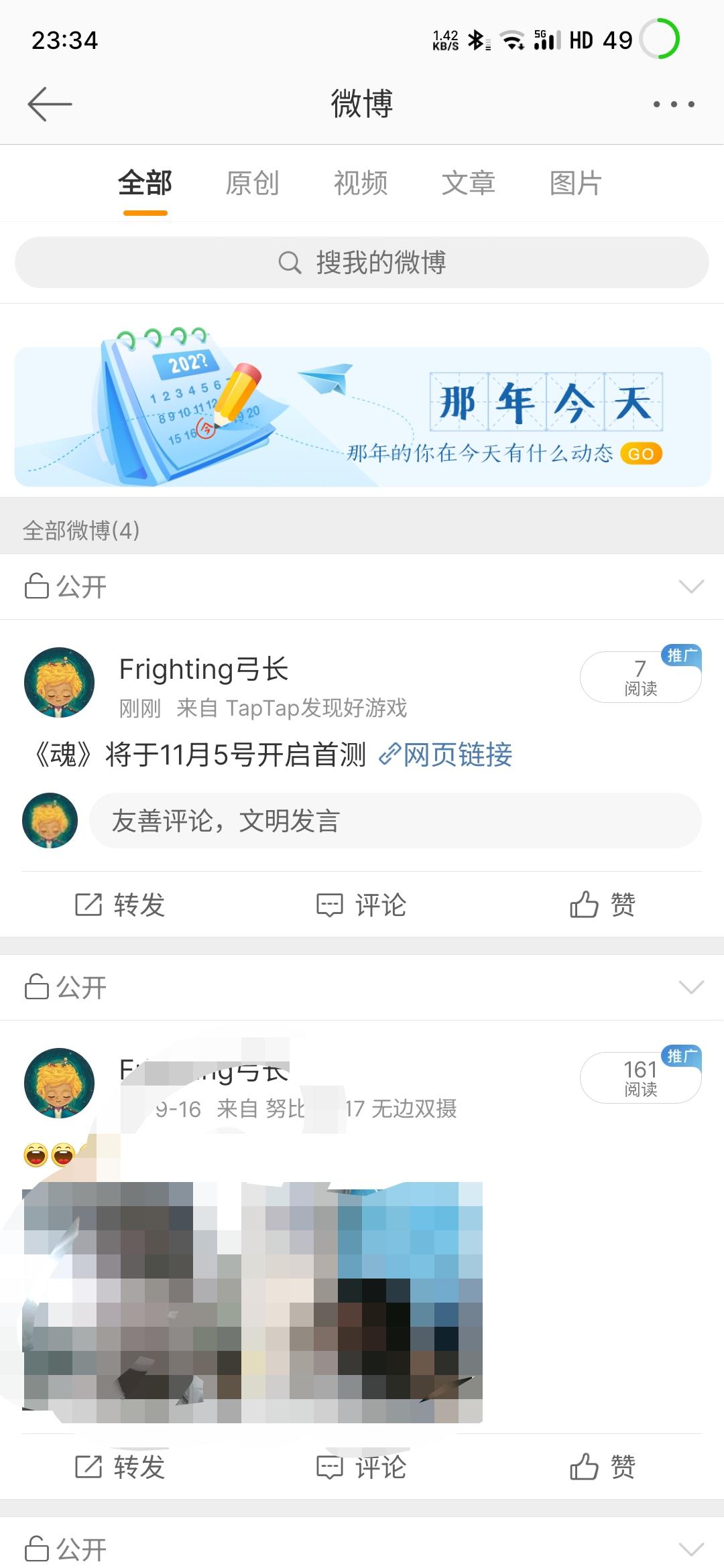Repost the 9-16 post with 转发
Screen dimensions: 724x1568
(120, 1467)
